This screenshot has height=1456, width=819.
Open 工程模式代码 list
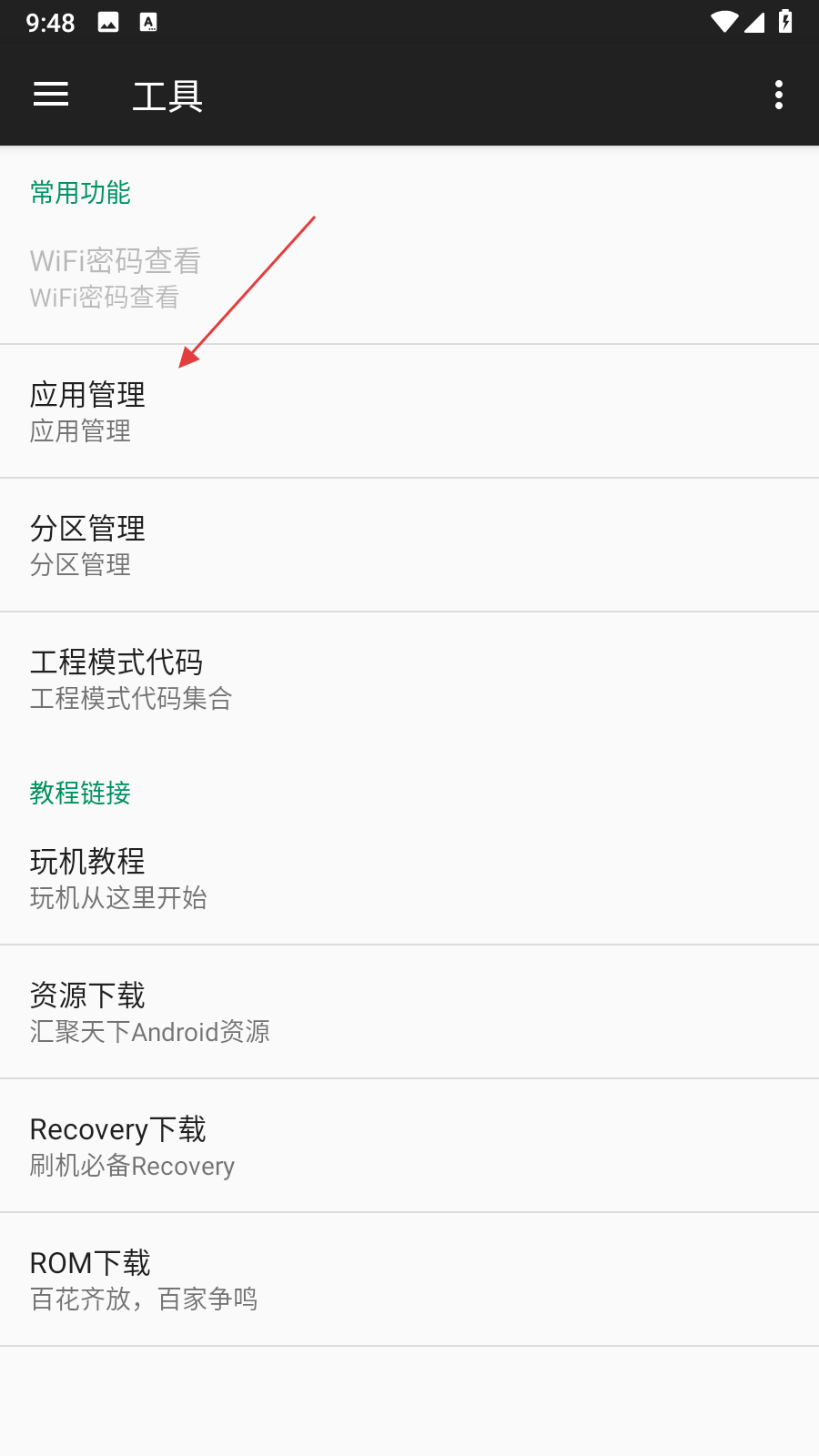409,679
